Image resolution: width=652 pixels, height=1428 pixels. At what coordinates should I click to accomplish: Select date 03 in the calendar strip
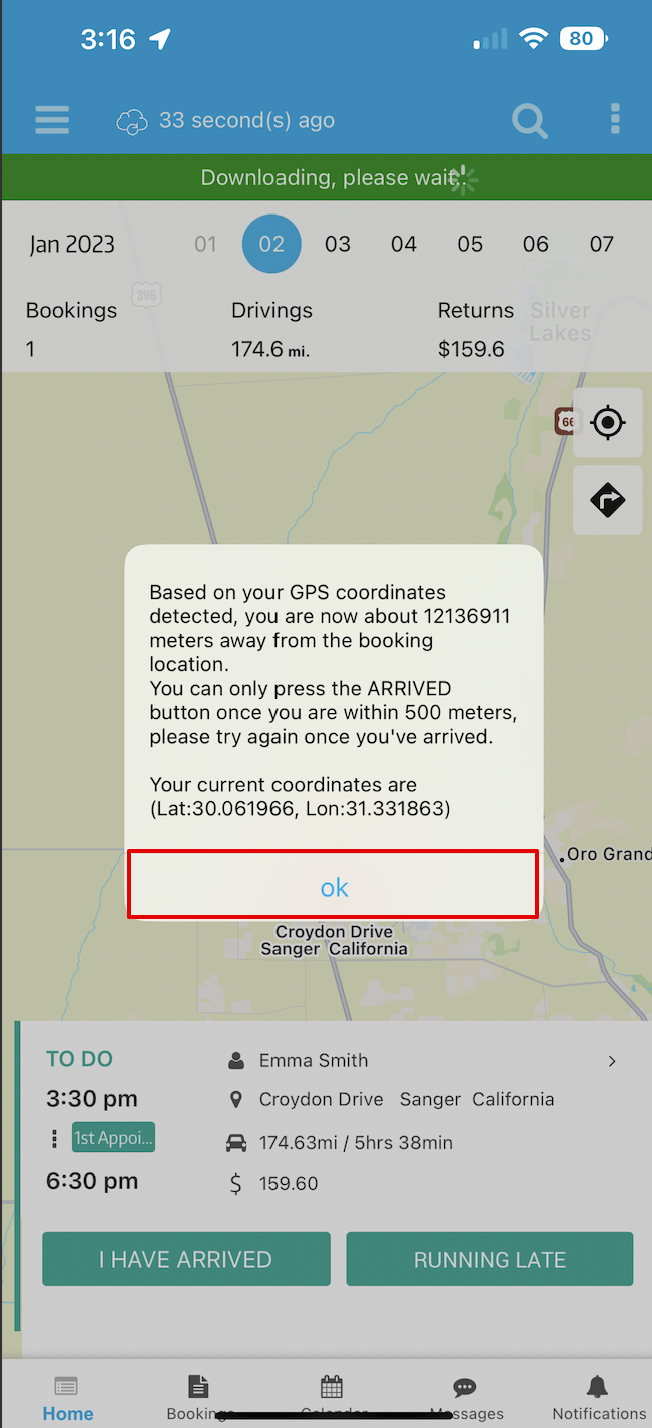point(338,244)
